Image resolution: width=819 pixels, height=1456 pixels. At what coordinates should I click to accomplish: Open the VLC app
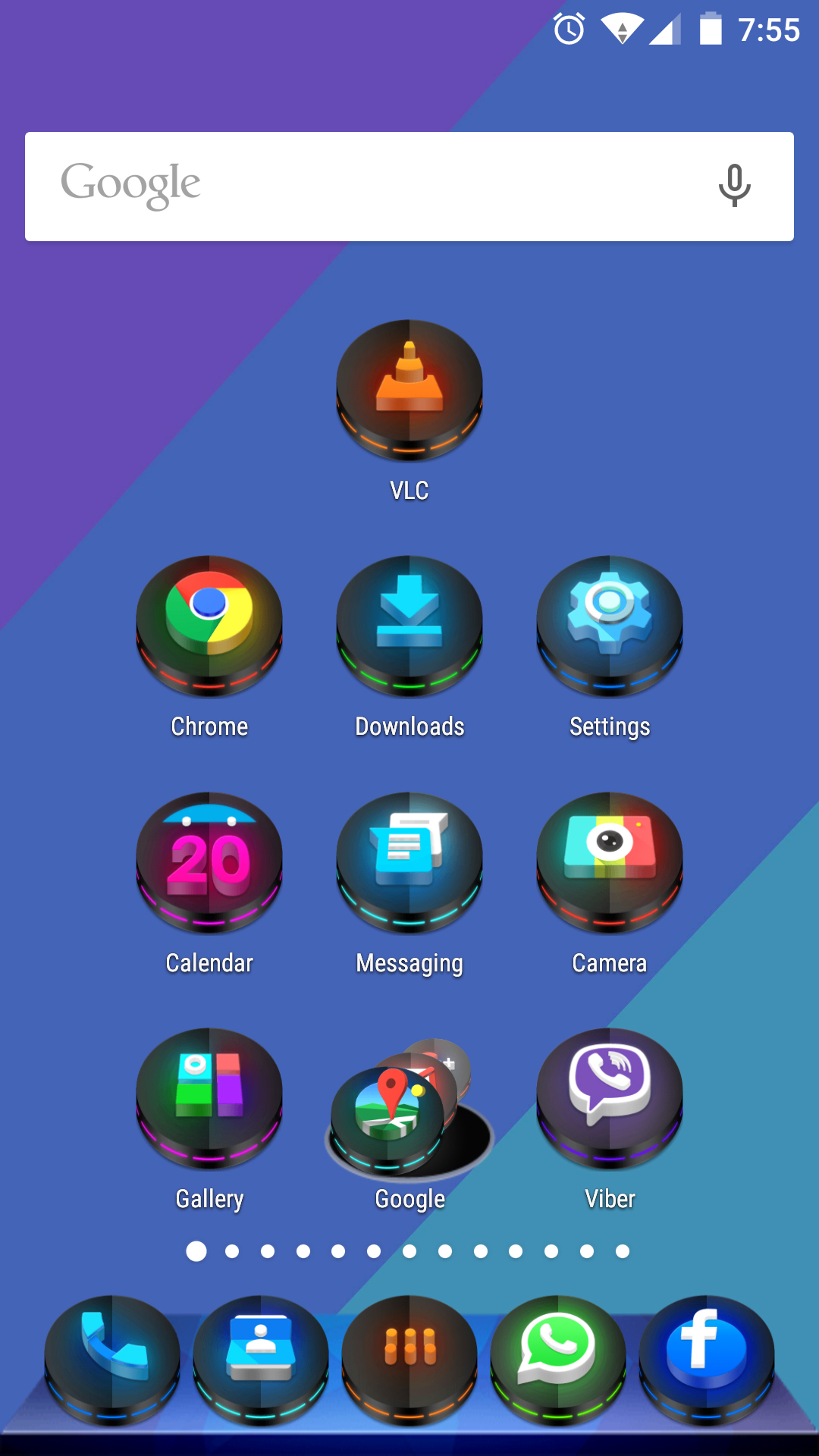(x=409, y=391)
